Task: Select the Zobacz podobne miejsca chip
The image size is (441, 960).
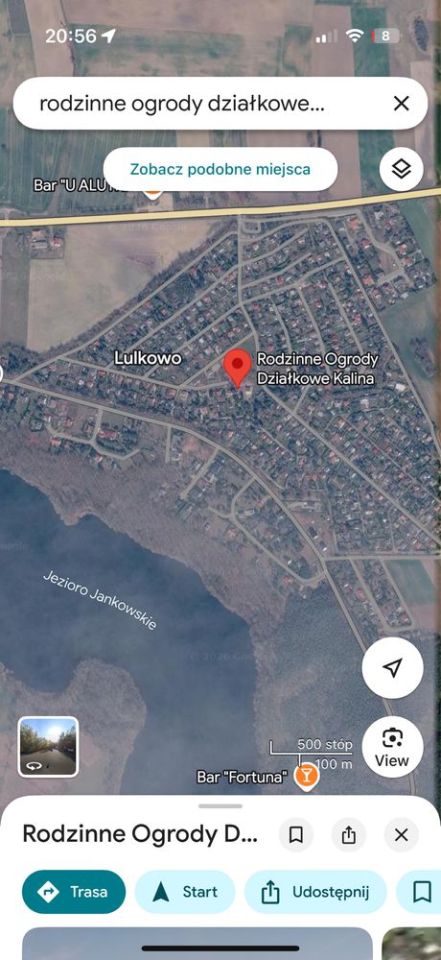Action: point(220,169)
